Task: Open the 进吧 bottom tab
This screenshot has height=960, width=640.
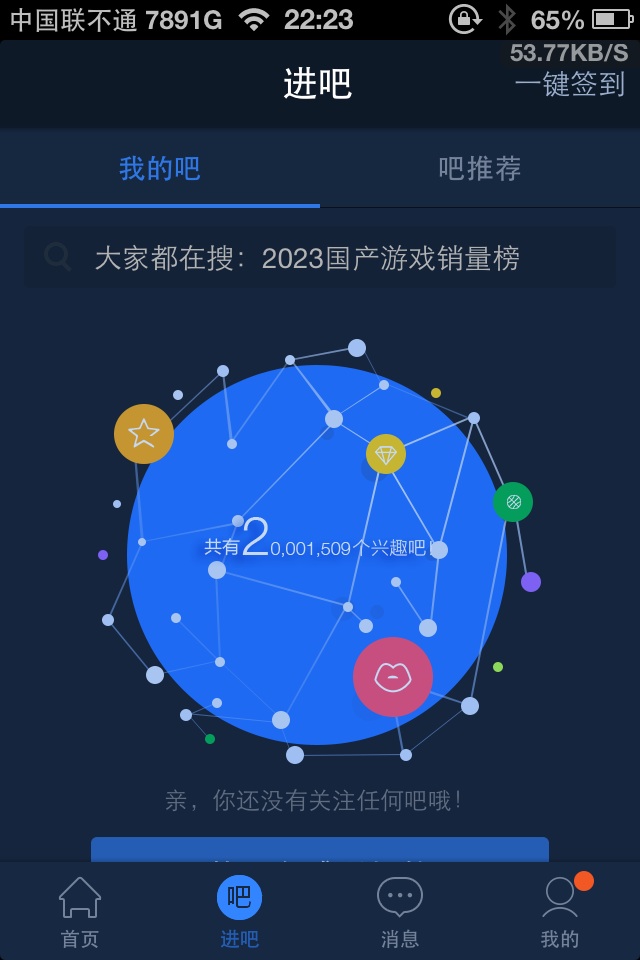Action: (240, 911)
